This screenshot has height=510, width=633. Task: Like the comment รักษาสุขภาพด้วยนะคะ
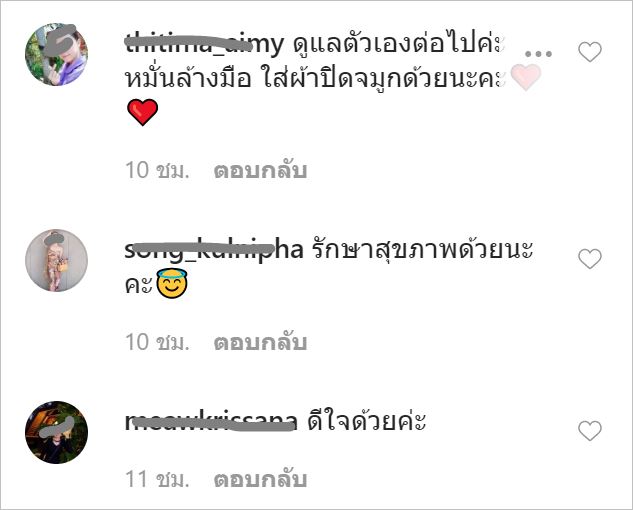point(590,259)
